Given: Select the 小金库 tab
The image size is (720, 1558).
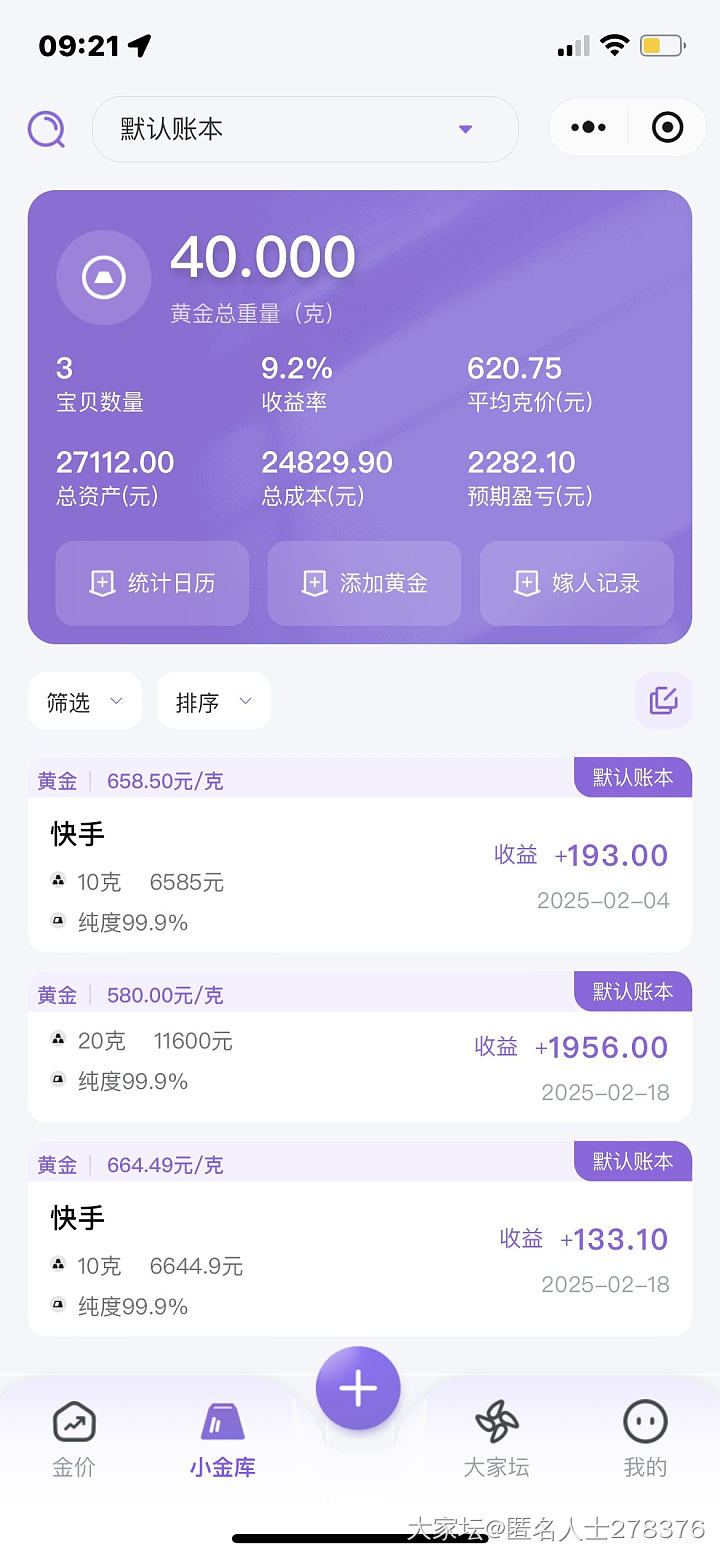Looking at the screenshot, I should pyautogui.click(x=222, y=1438).
